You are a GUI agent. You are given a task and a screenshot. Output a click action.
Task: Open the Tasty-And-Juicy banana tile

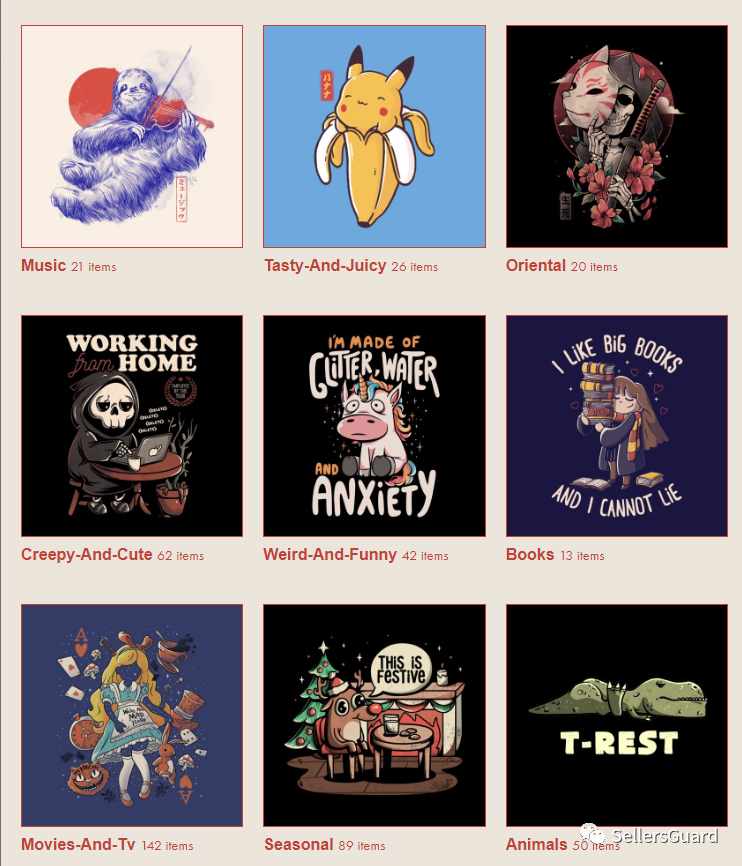click(x=374, y=136)
